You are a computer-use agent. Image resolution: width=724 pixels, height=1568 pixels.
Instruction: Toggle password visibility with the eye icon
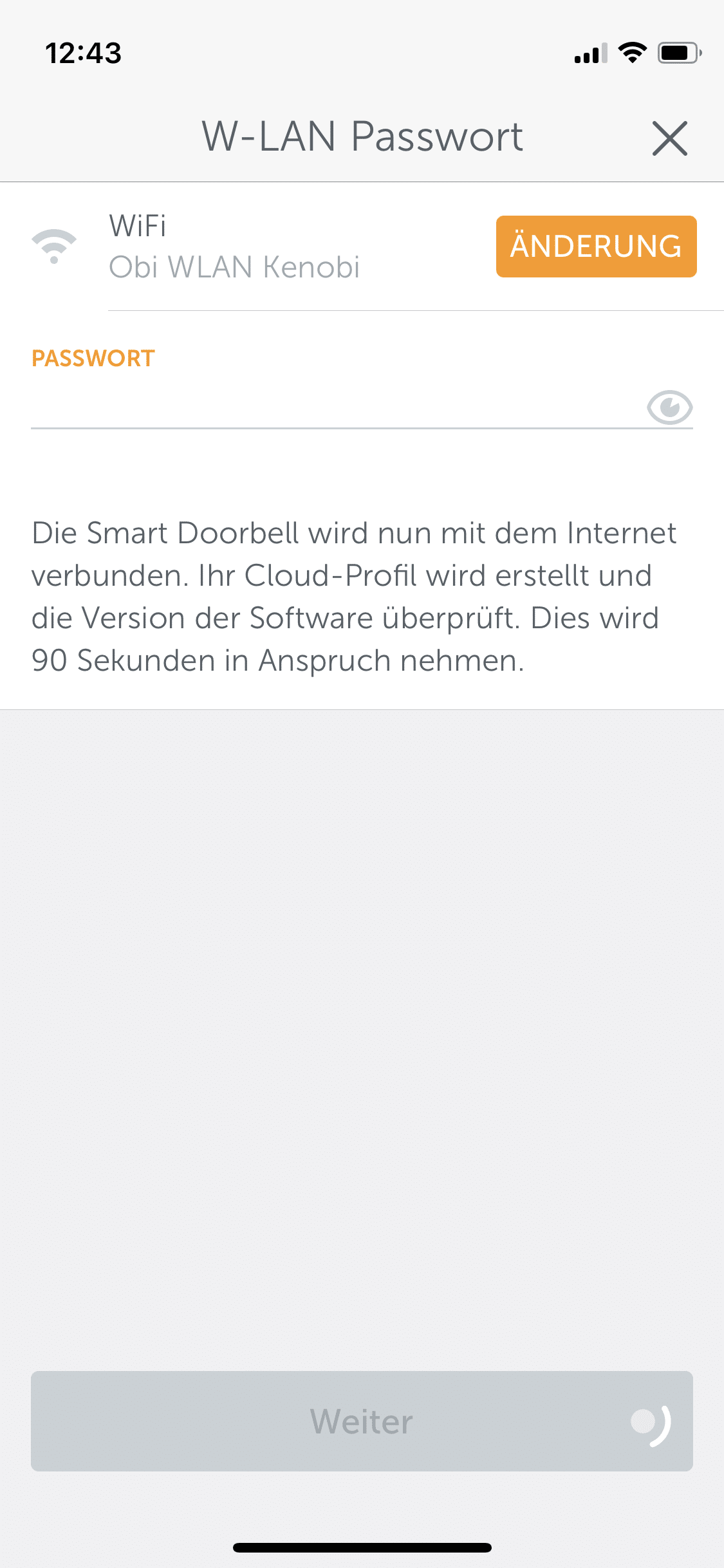pyautogui.click(x=669, y=407)
